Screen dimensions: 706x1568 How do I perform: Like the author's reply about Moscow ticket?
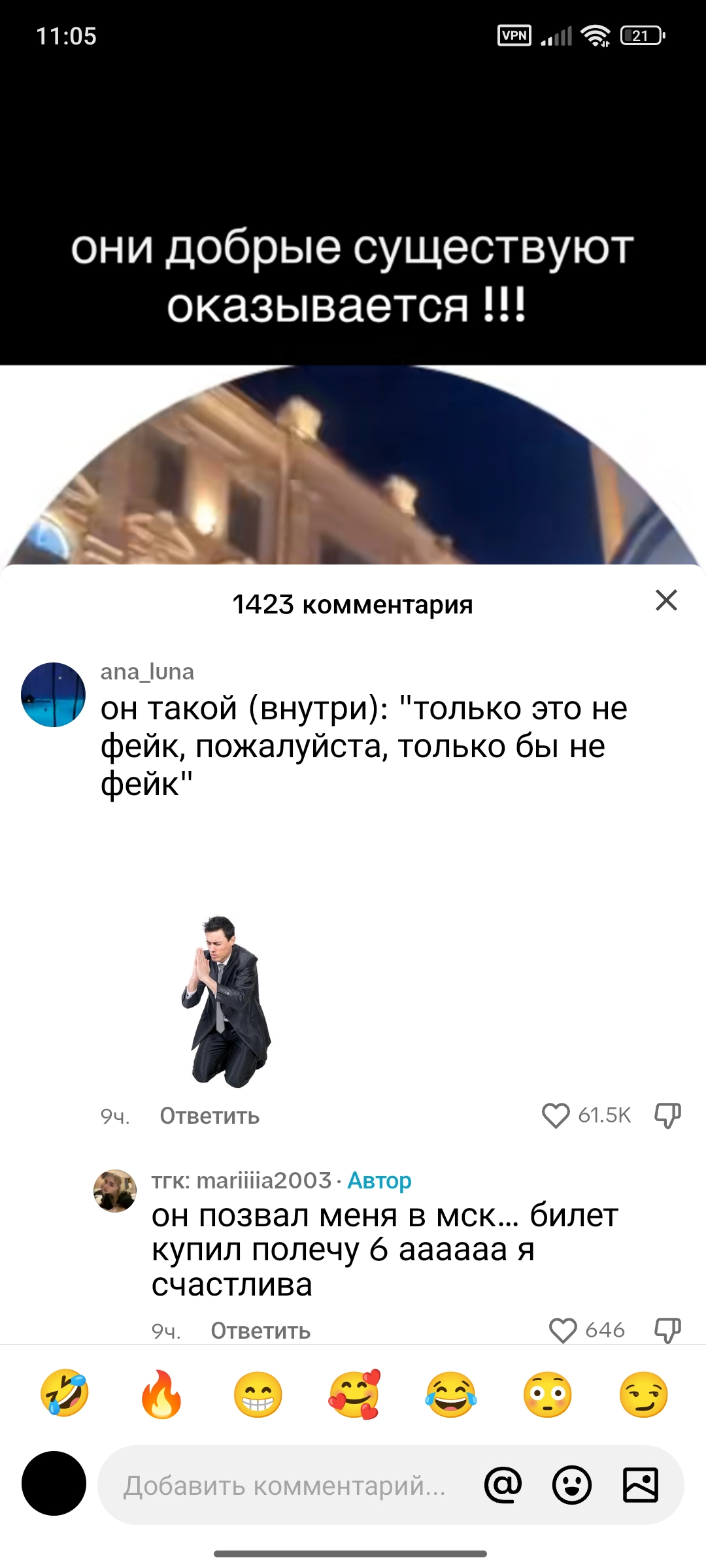[563, 1330]
